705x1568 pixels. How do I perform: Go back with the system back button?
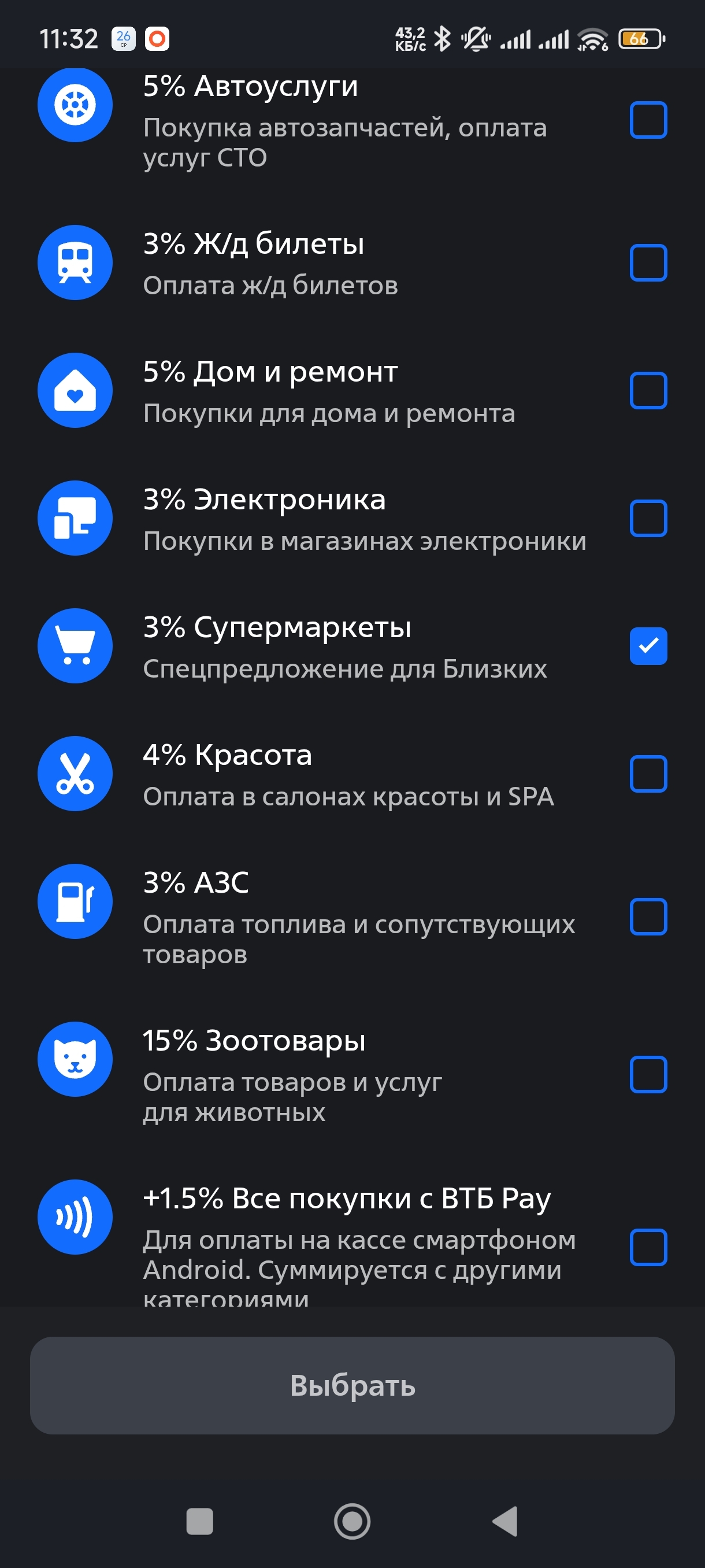point(504,1521)
